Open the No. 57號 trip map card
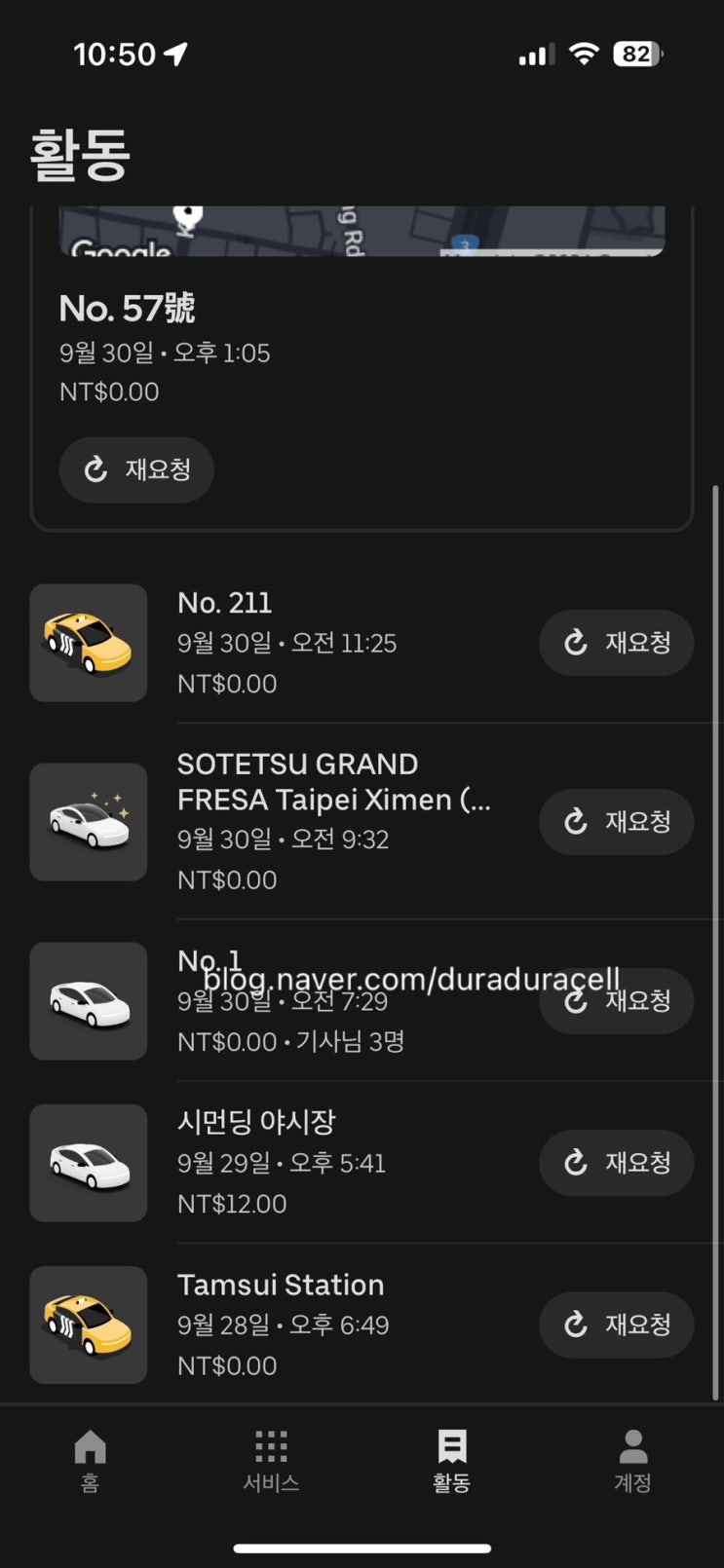Image resolution: width=724 pixels, height=1568 pixels. pyautogui.click(x=361, y=331)
